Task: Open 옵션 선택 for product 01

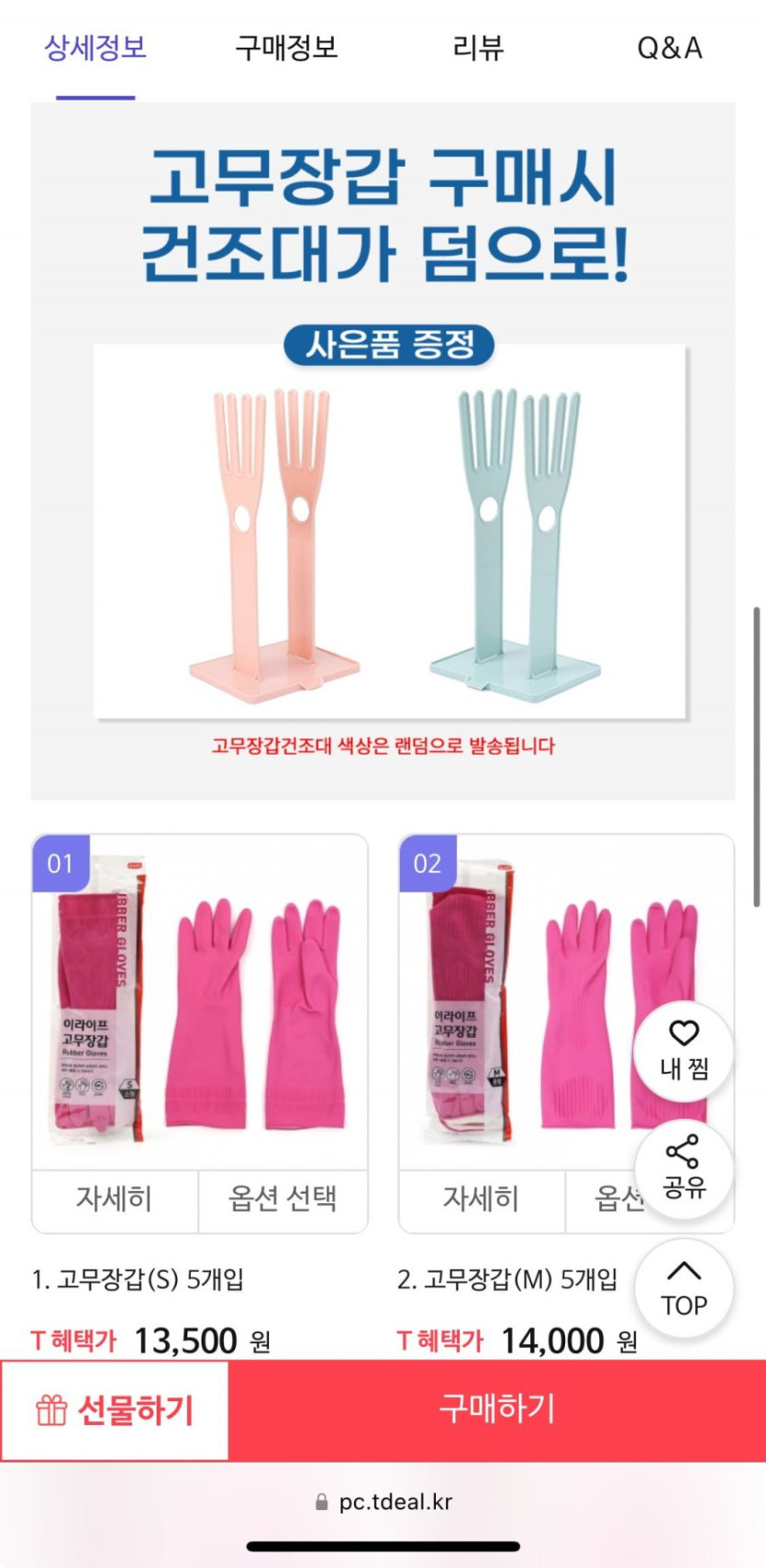Action: click(x=283, y=1198)
